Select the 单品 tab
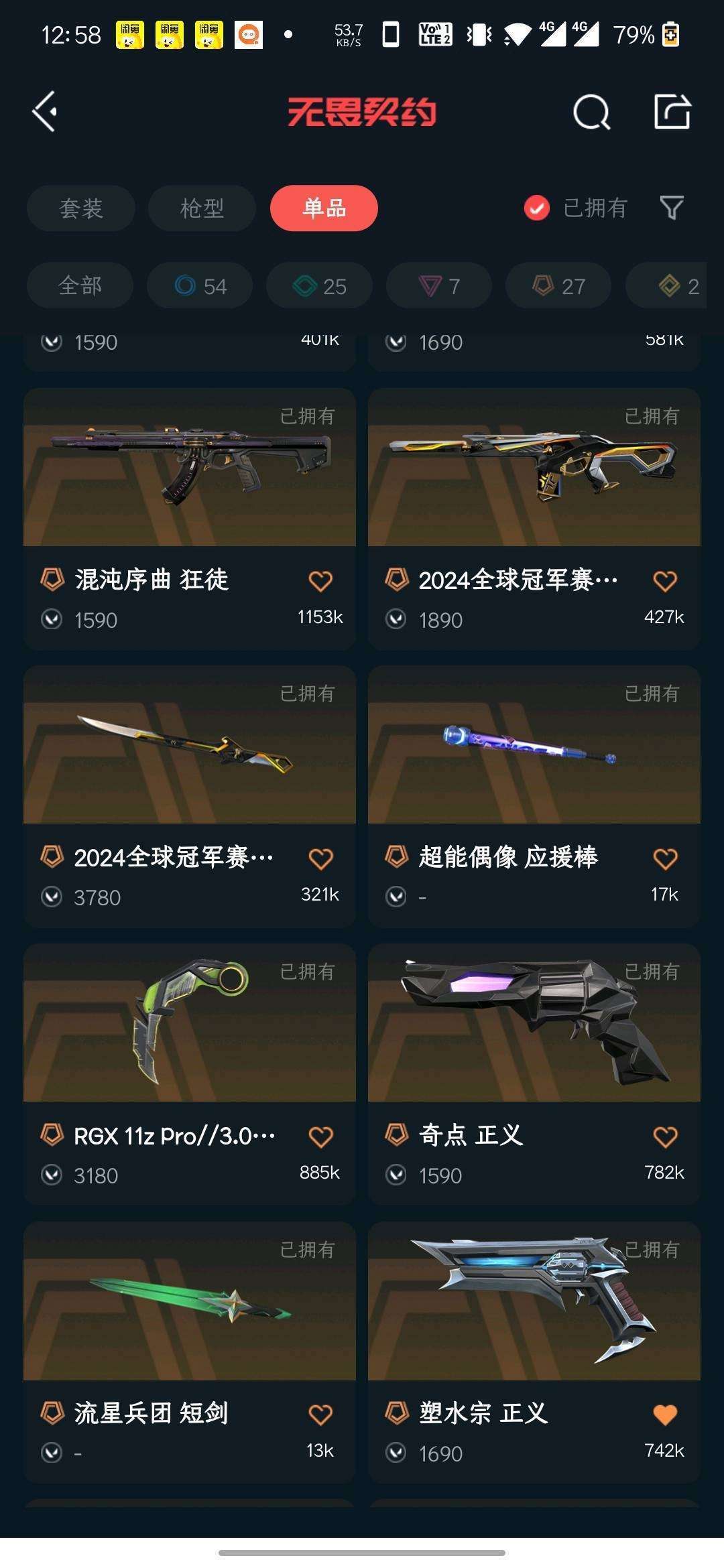Screen dimensions: 724x1568 click(324, 208)
